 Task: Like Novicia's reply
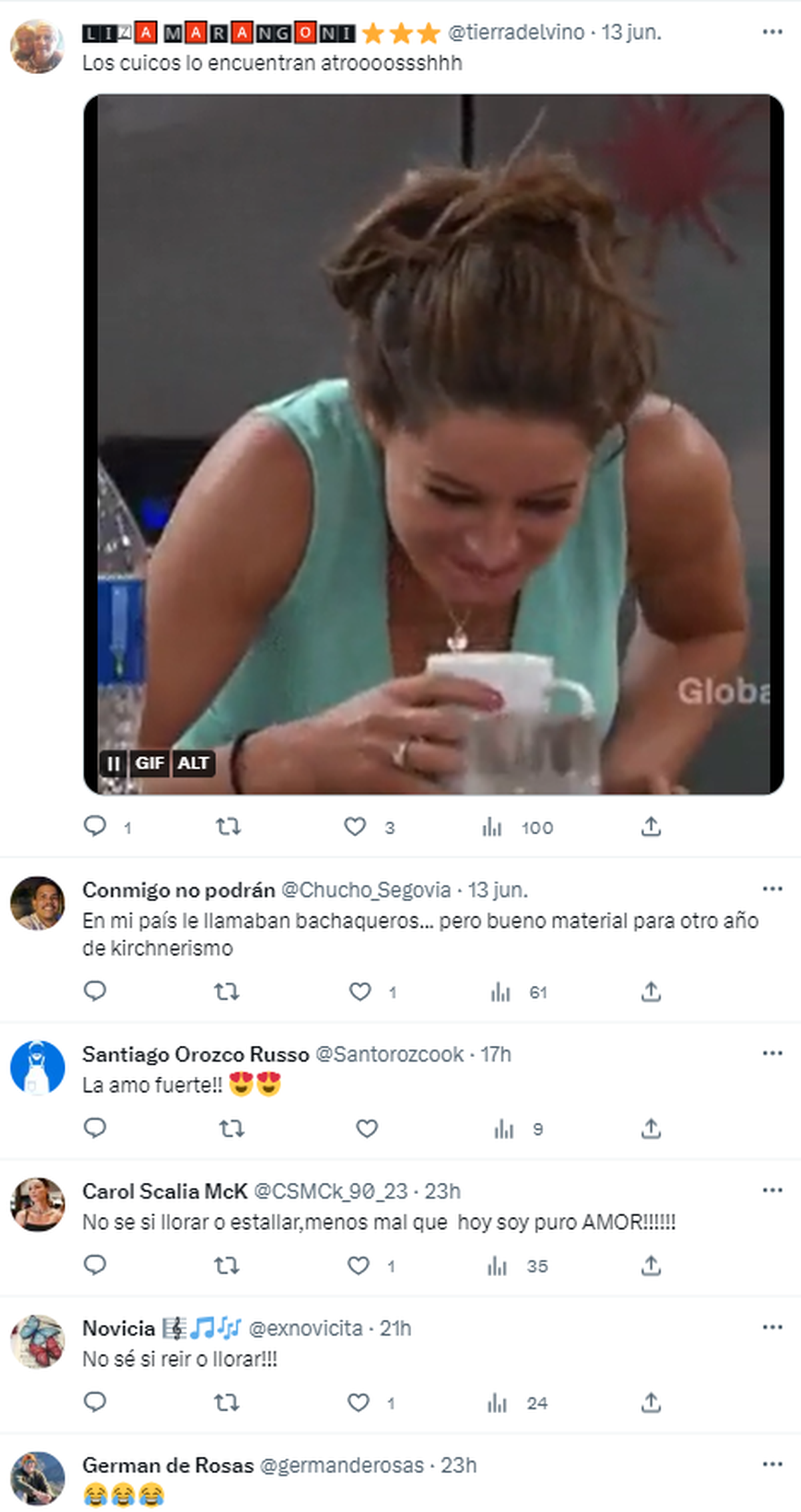pos(358,1402)
